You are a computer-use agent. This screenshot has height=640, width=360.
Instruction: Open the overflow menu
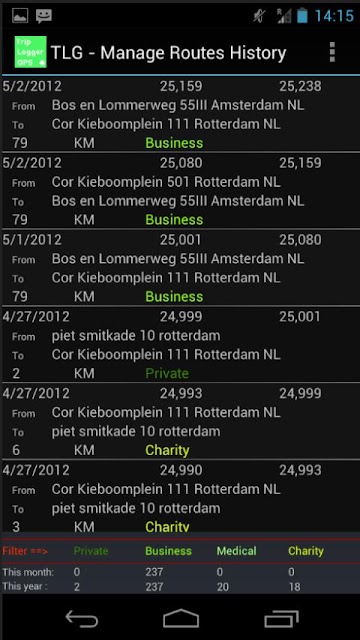coord(332,52)
